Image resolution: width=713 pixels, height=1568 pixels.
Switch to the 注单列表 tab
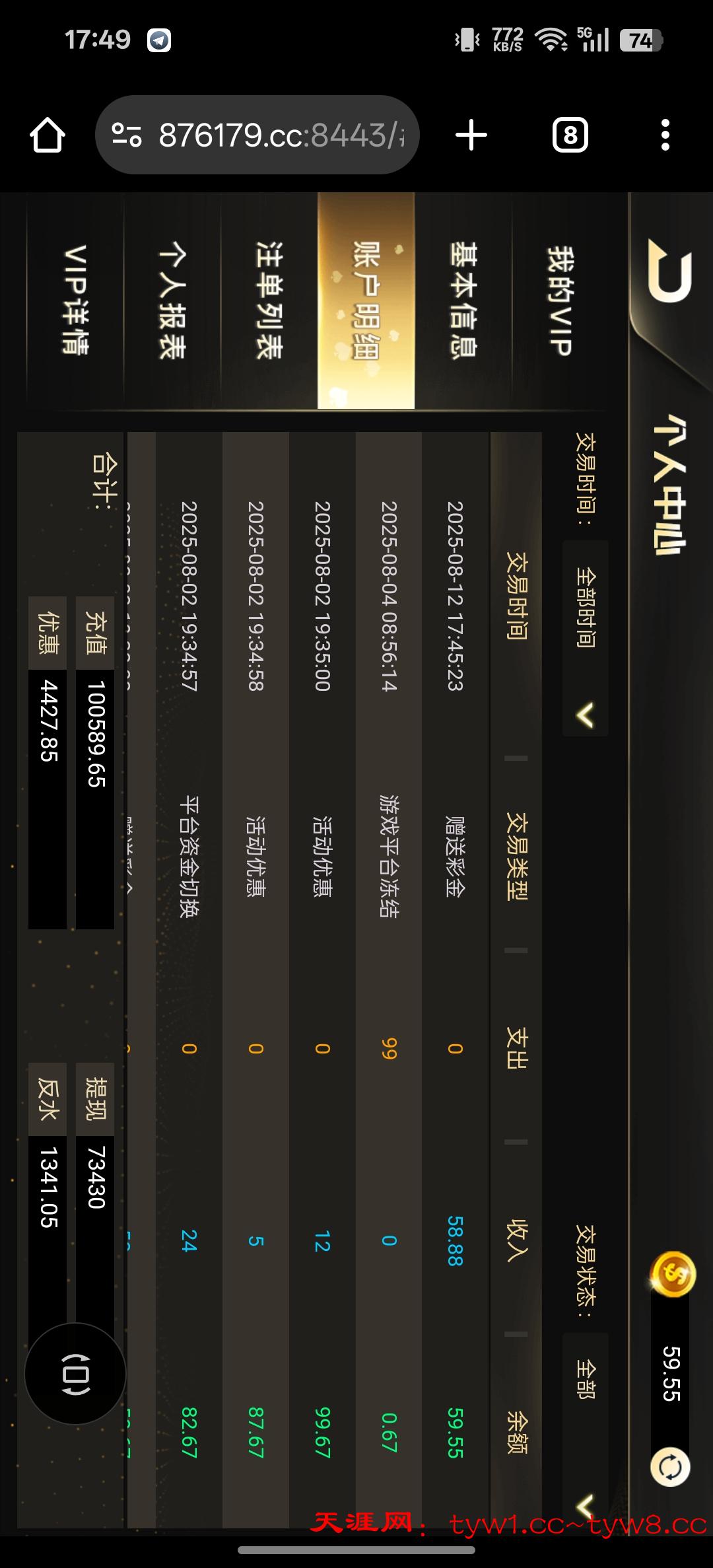(x=269, y=301)
